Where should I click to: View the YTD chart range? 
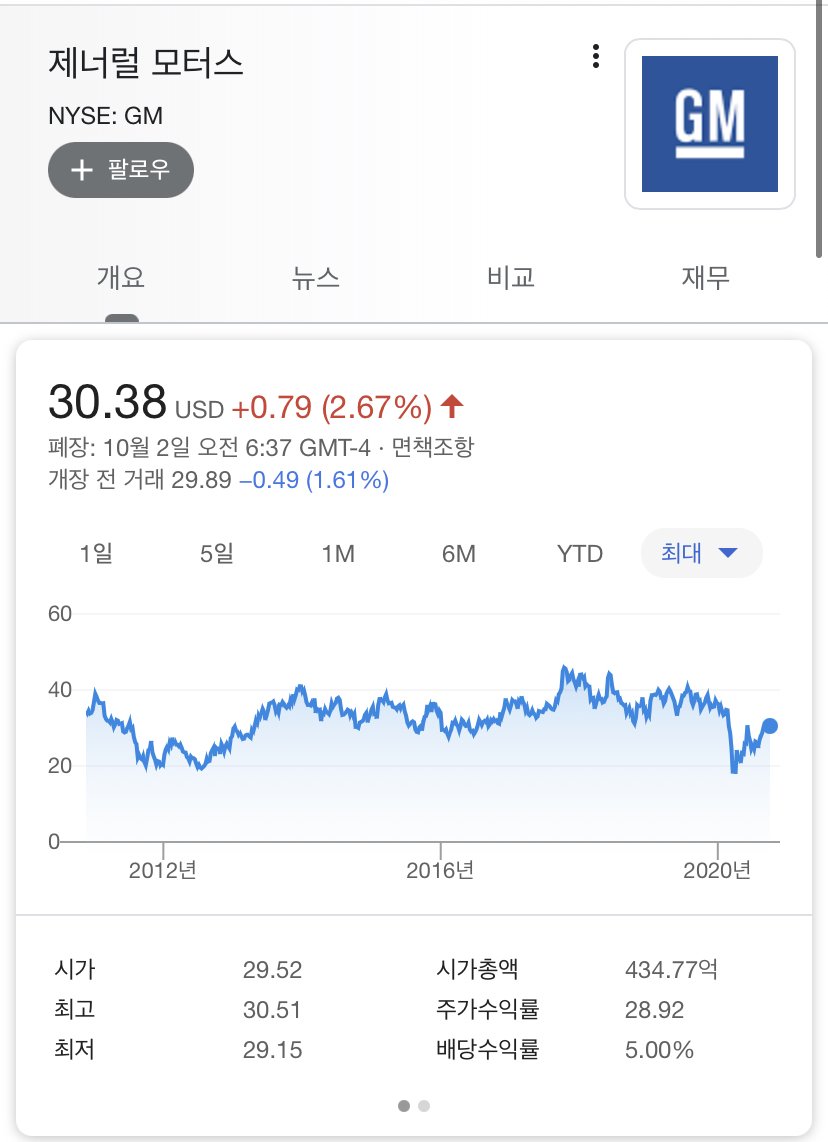(580, 553)
